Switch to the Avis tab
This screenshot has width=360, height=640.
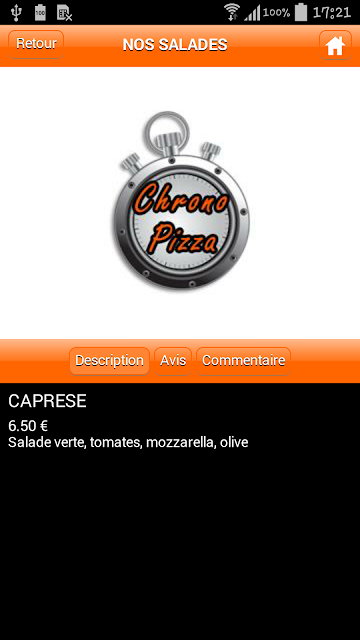(173, 361)
